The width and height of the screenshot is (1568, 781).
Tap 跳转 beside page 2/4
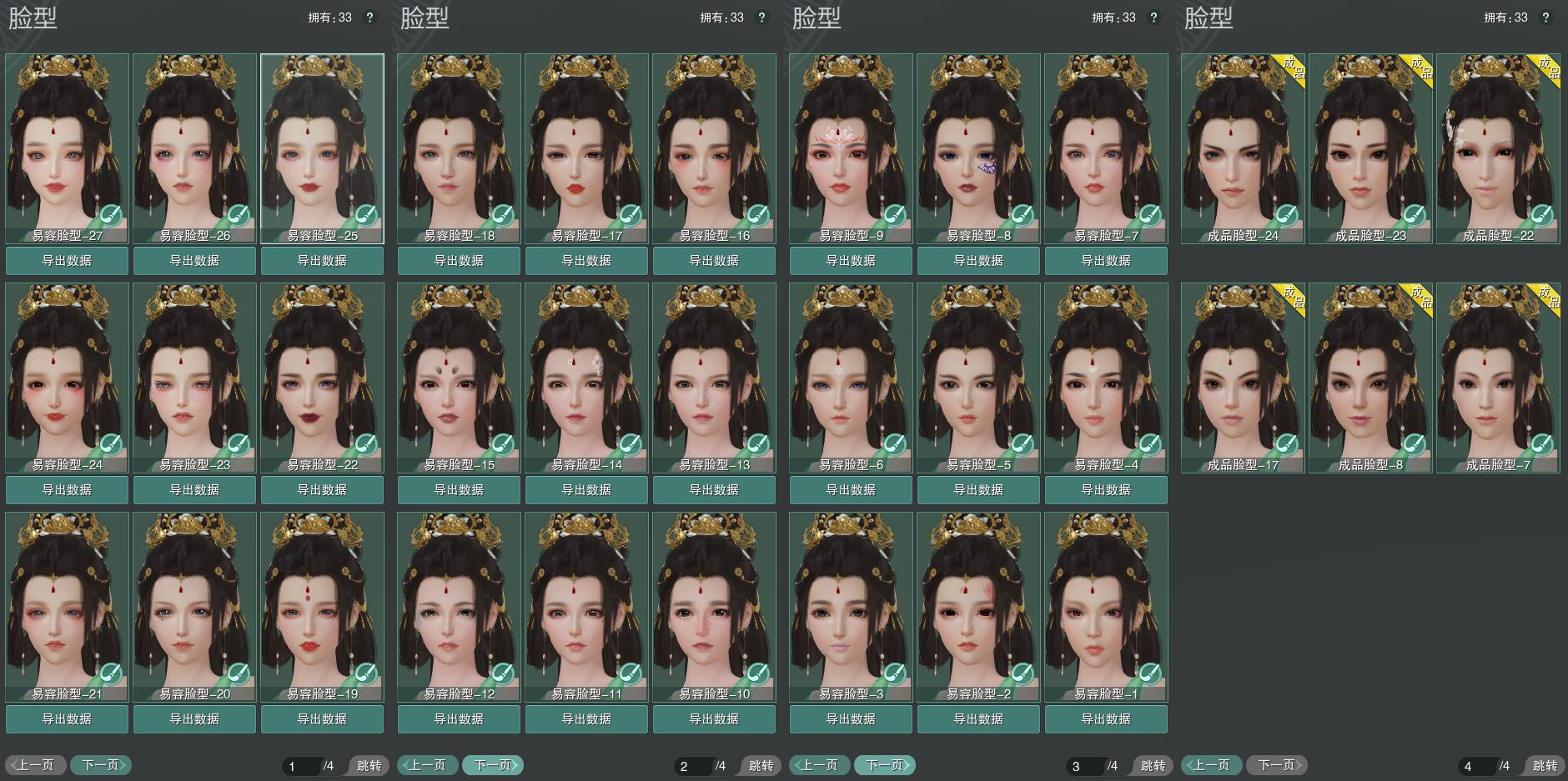761,766
